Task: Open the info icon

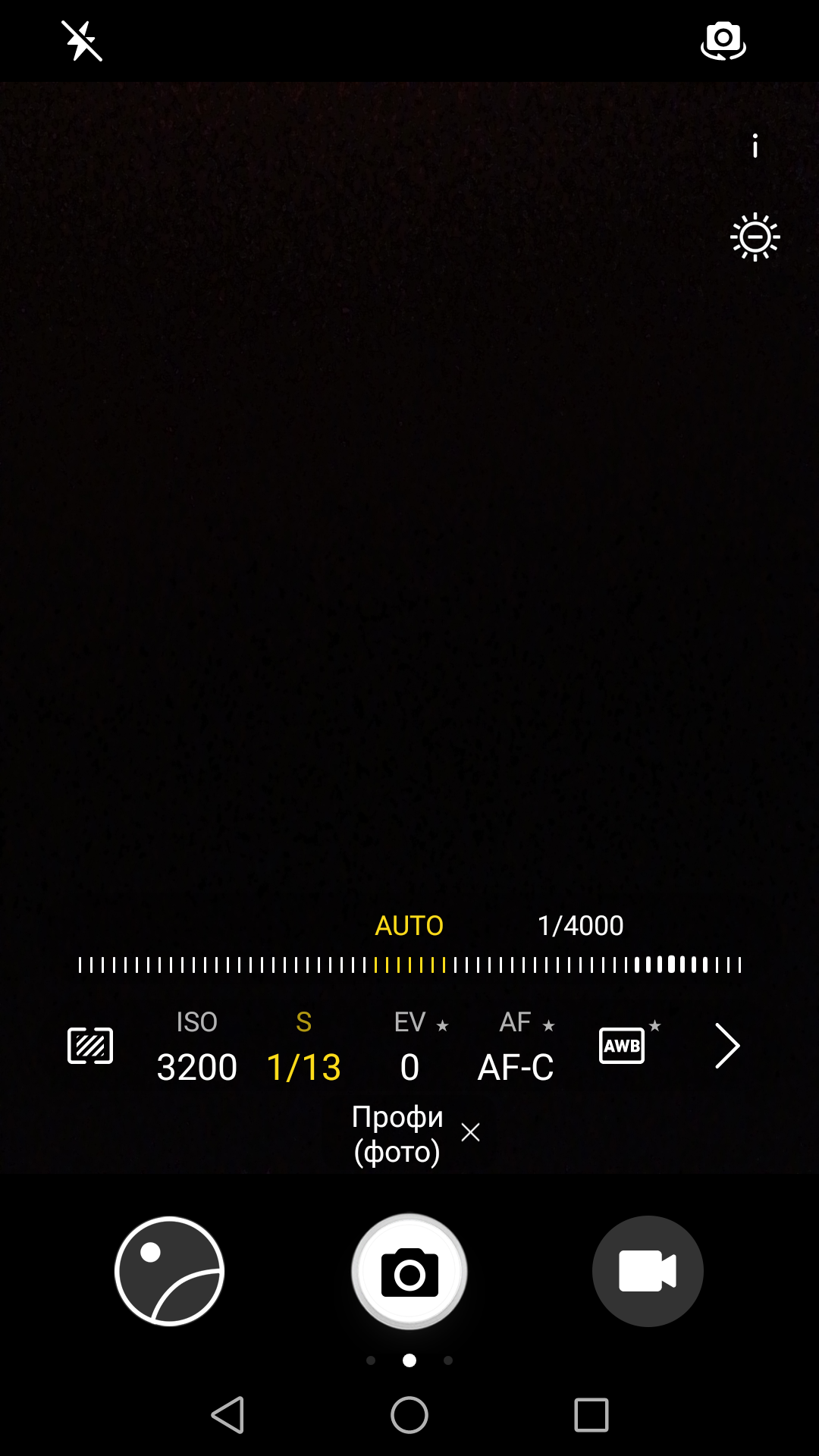Action: (x=755, y=146)
